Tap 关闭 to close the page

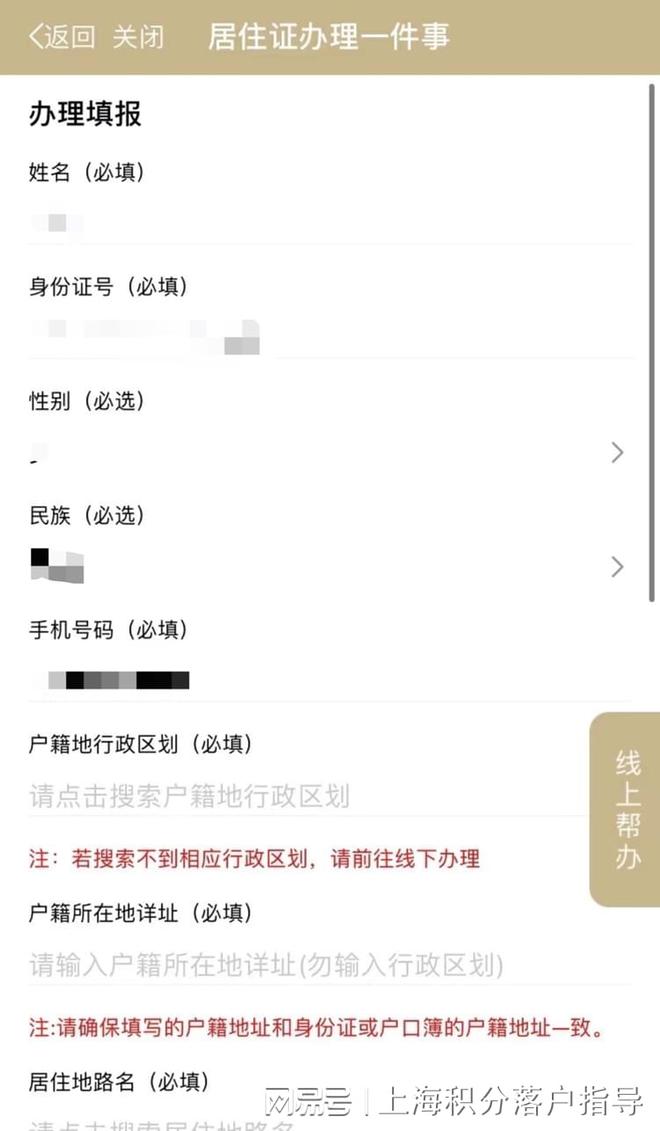[x=137, y=37]
